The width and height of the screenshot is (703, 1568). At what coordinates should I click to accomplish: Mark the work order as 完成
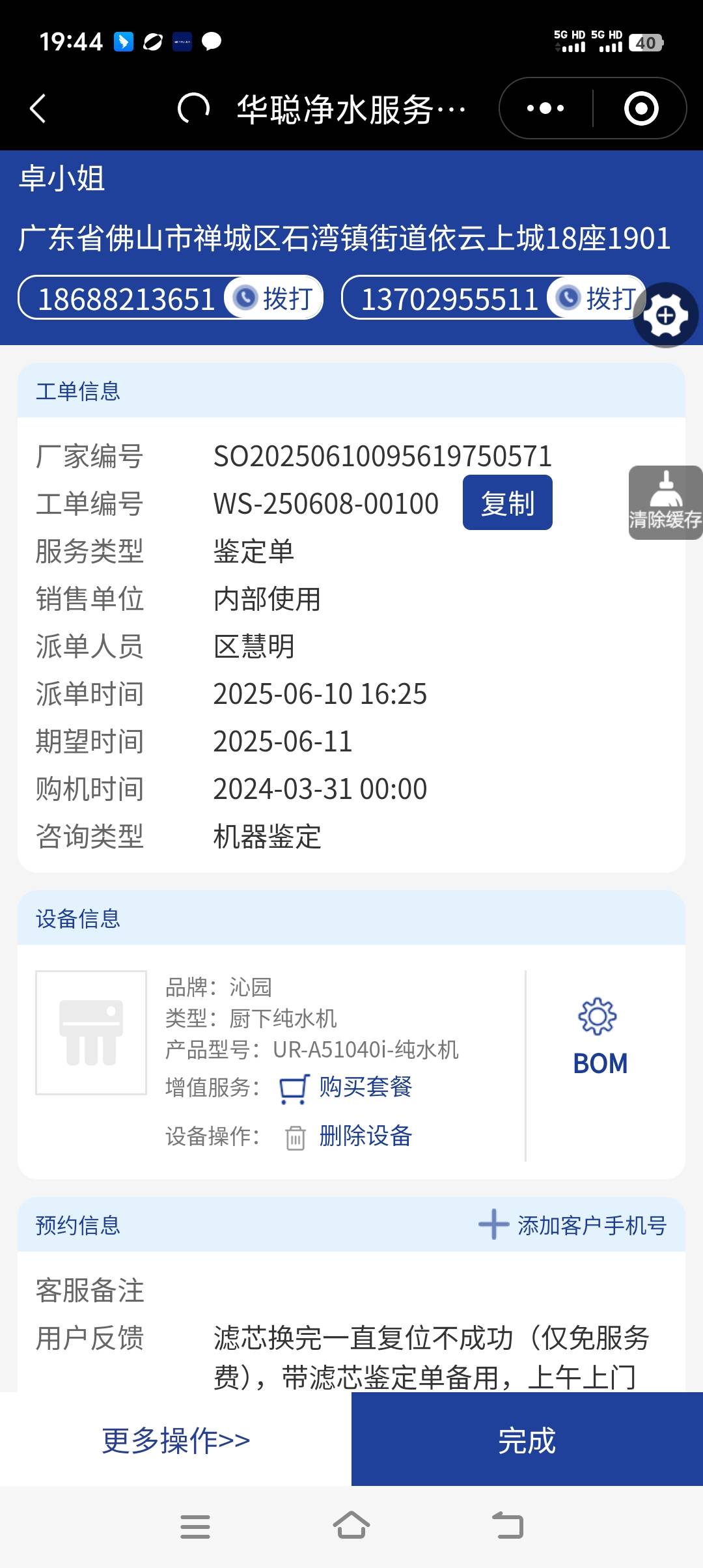point(527,1440)
